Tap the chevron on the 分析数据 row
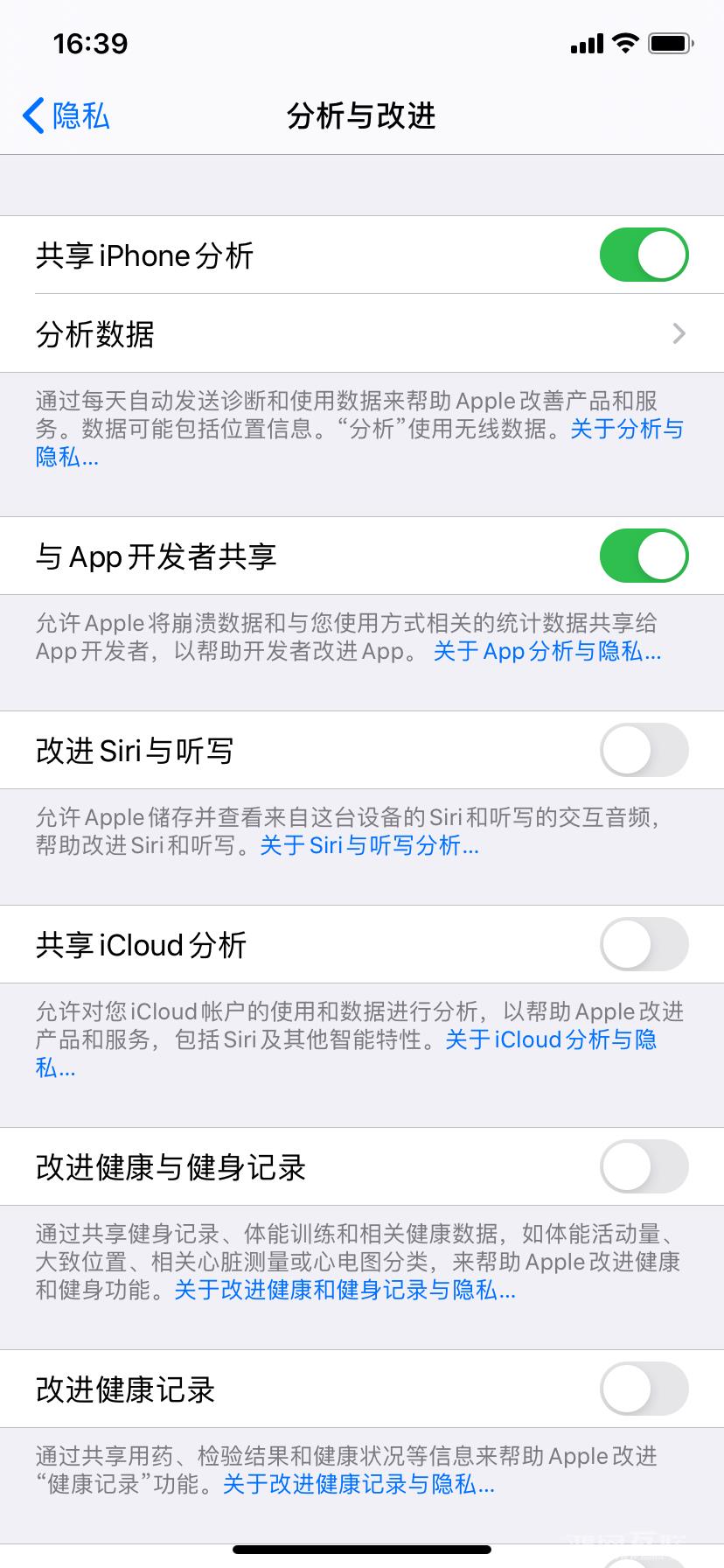The image size is (724, 1568). coord(680,333)
